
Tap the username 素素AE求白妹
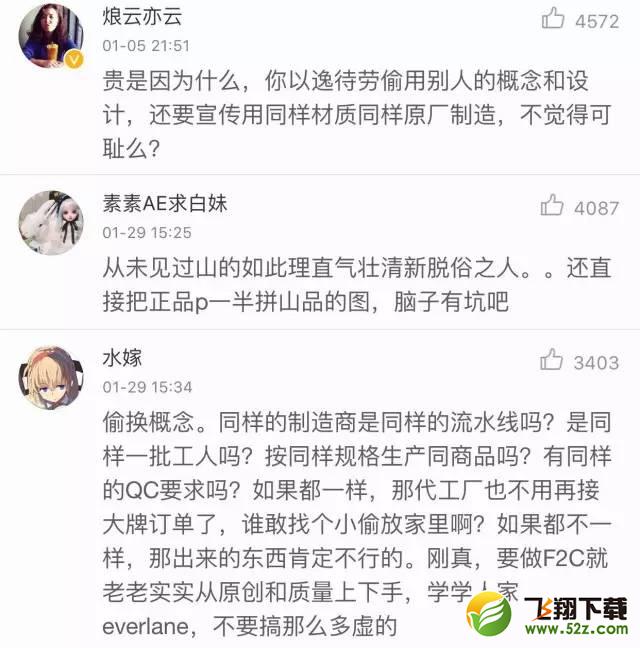click(x=165, y=204)
